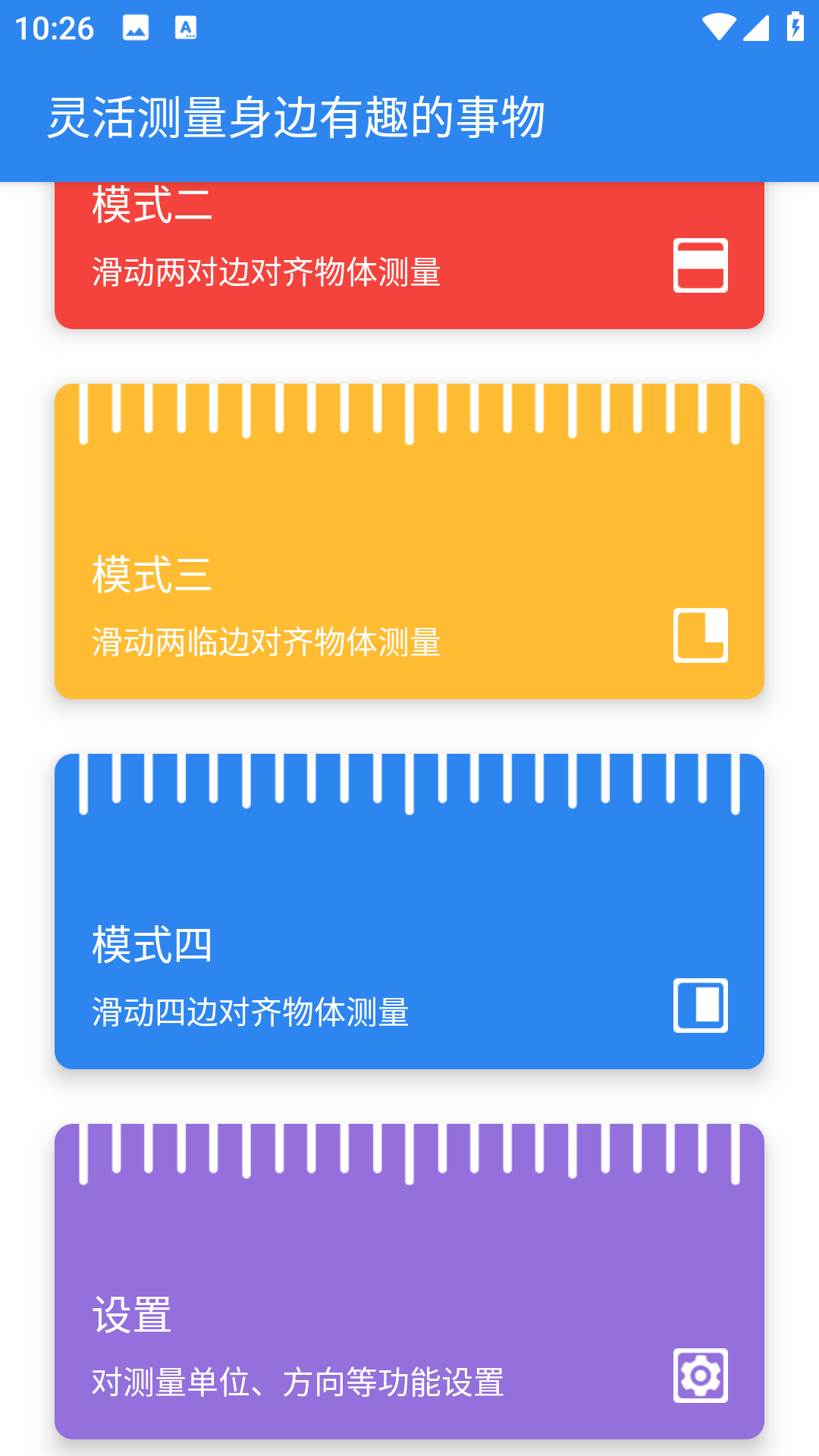Viewport: 819px width, 1456px height.
Task: Tap the 模式三 adjacent-edges corner icon
Action: click(x=700, y=637)
